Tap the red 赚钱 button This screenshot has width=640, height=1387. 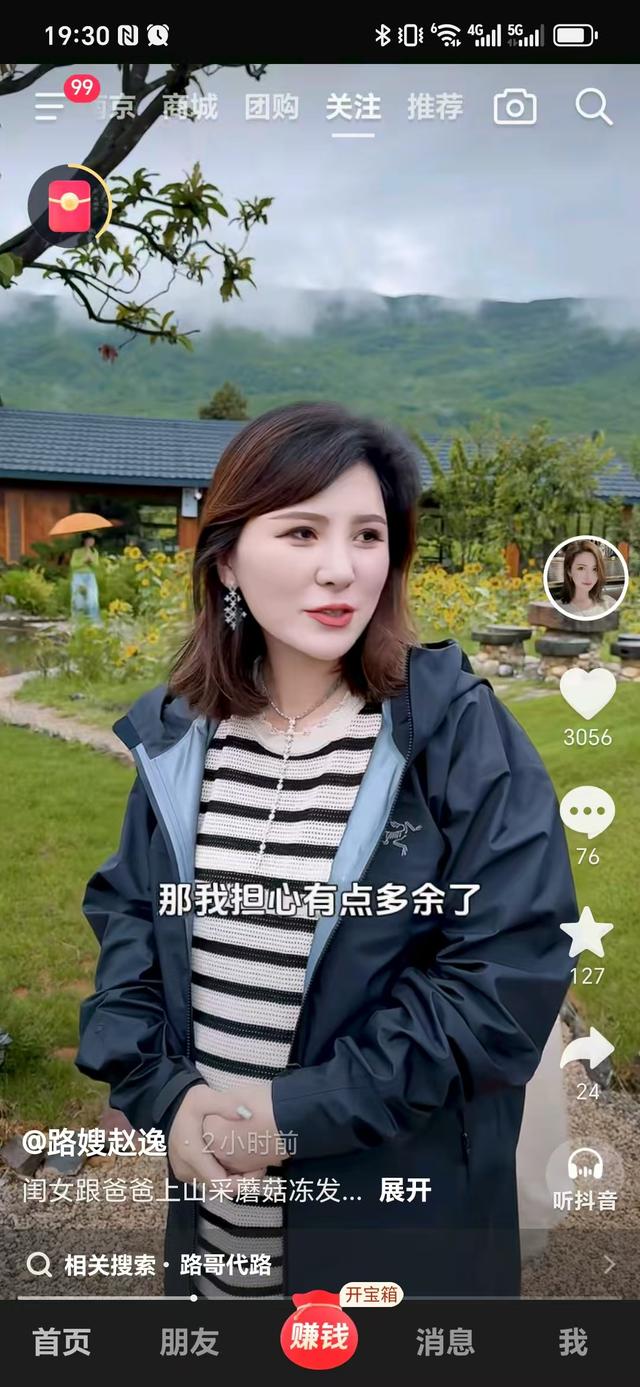(319, 1335)
